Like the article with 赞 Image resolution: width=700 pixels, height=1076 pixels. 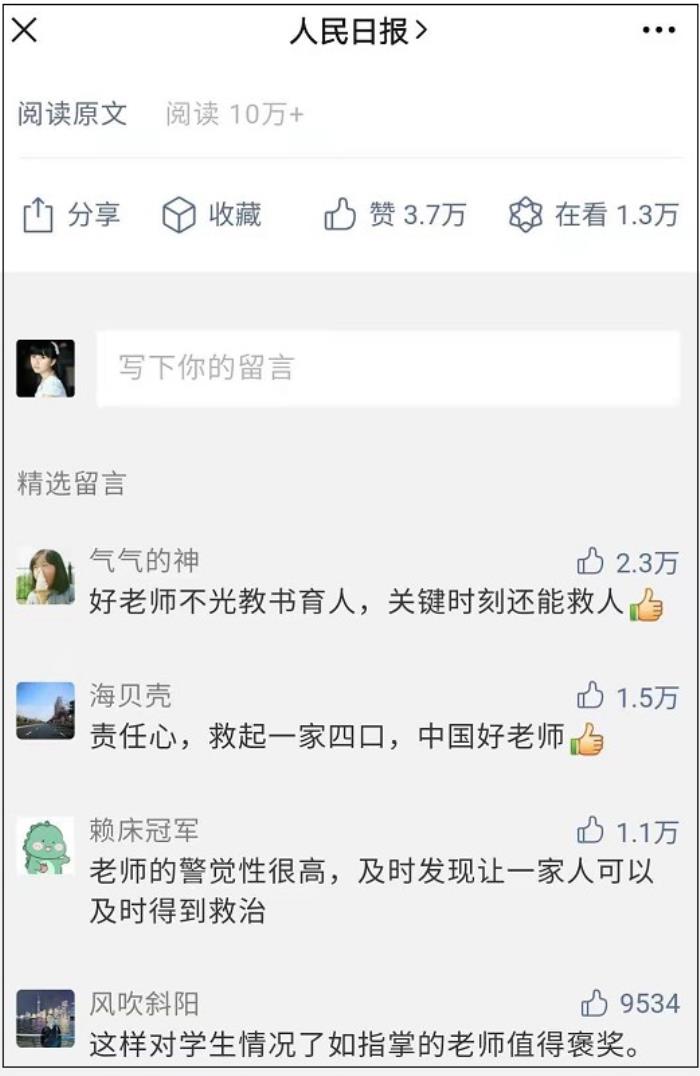pos(394,215)
